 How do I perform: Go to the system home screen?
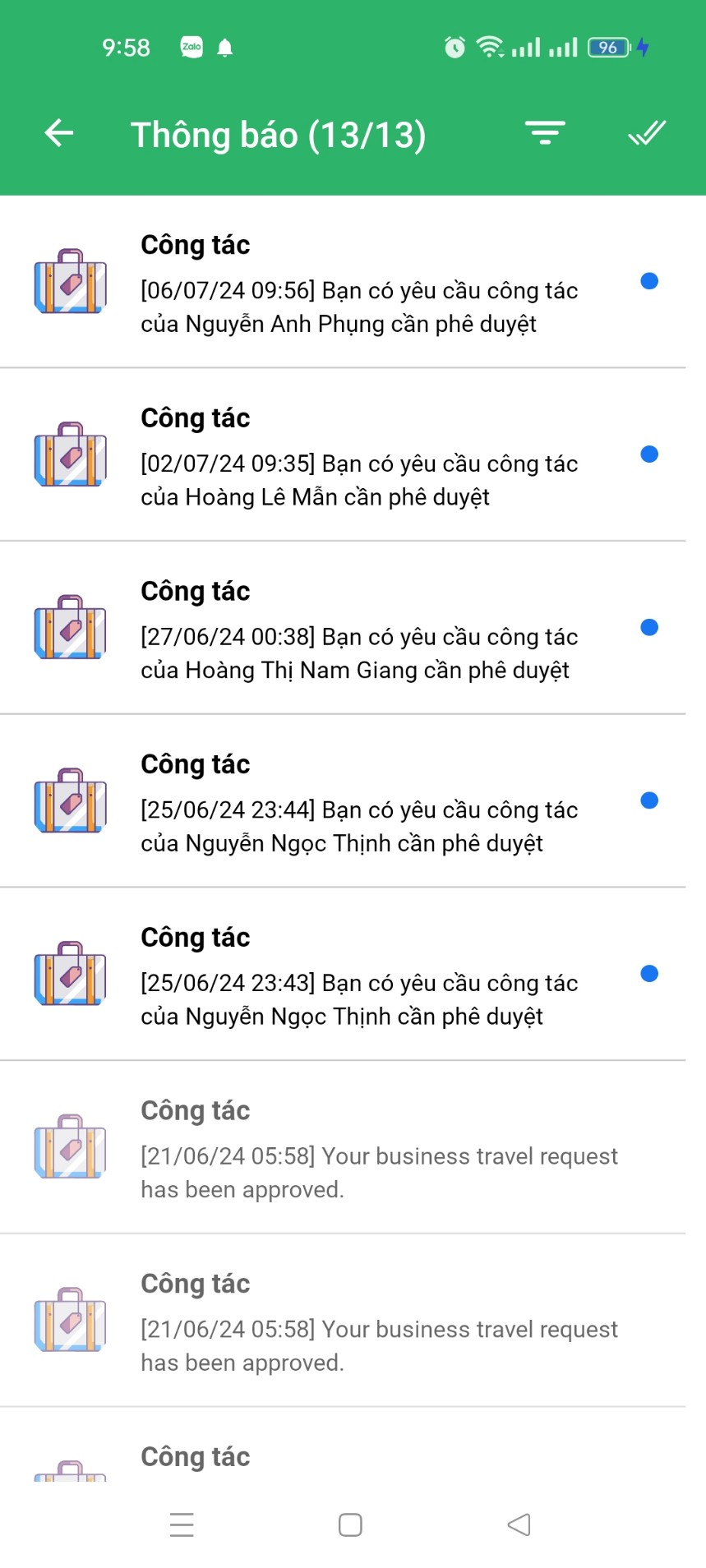(351, 1525)
